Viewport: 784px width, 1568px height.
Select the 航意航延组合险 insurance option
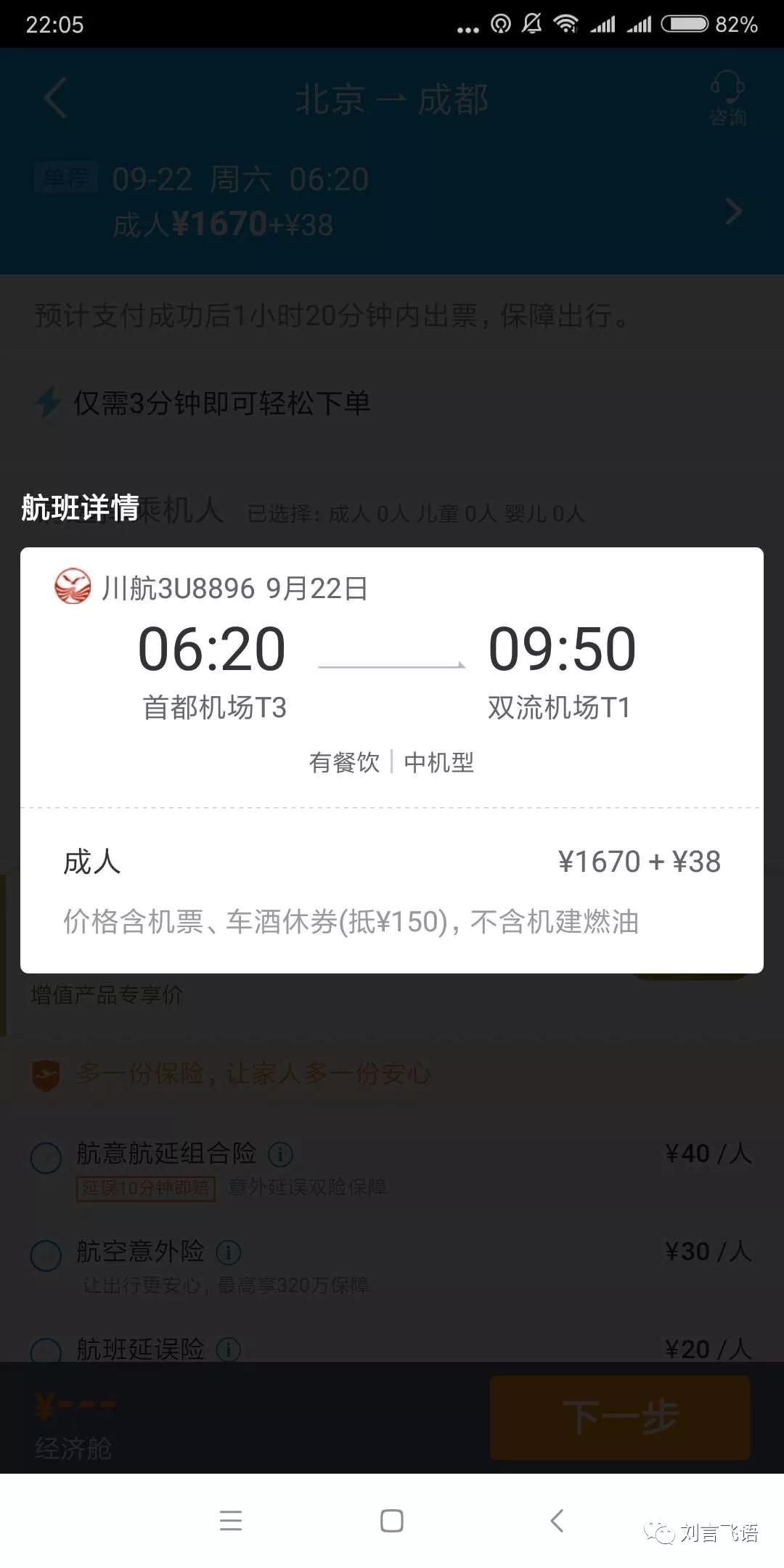pos(46,1157)
